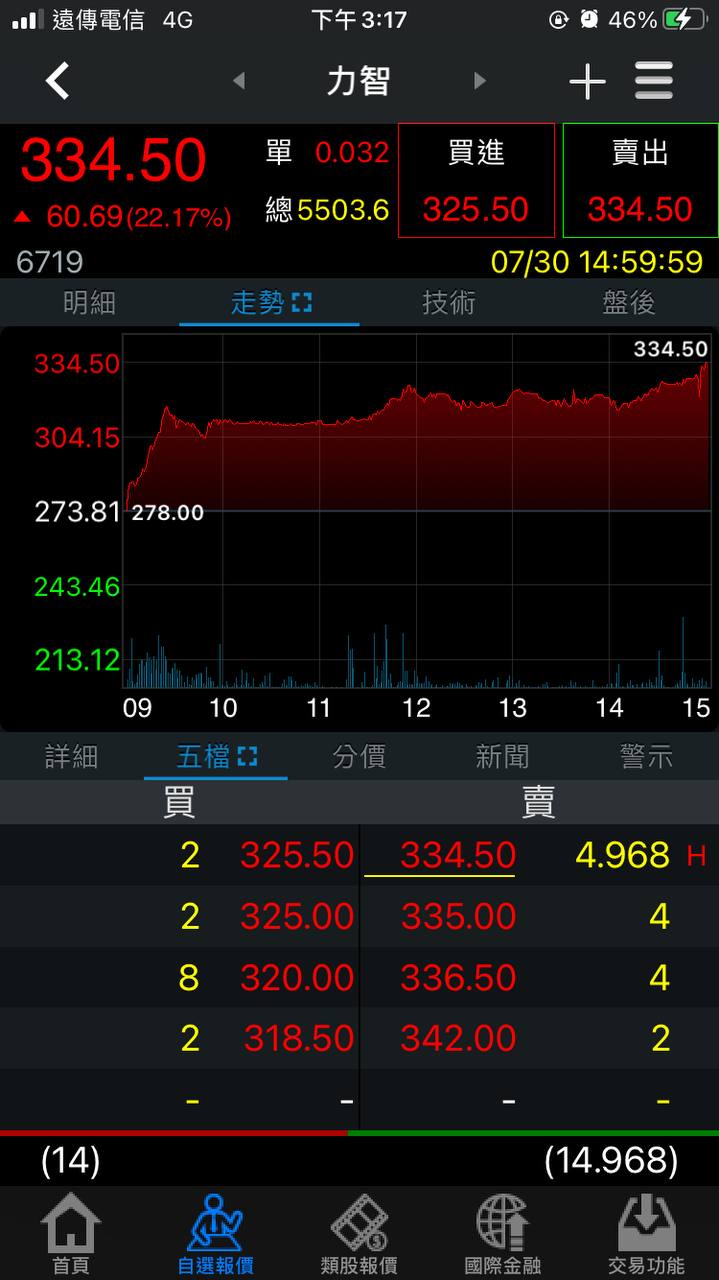The width and height of the screenshot is (719, 1280).
Task: Tap the 買進 325.50 buy button
Action: click(476, 181)
